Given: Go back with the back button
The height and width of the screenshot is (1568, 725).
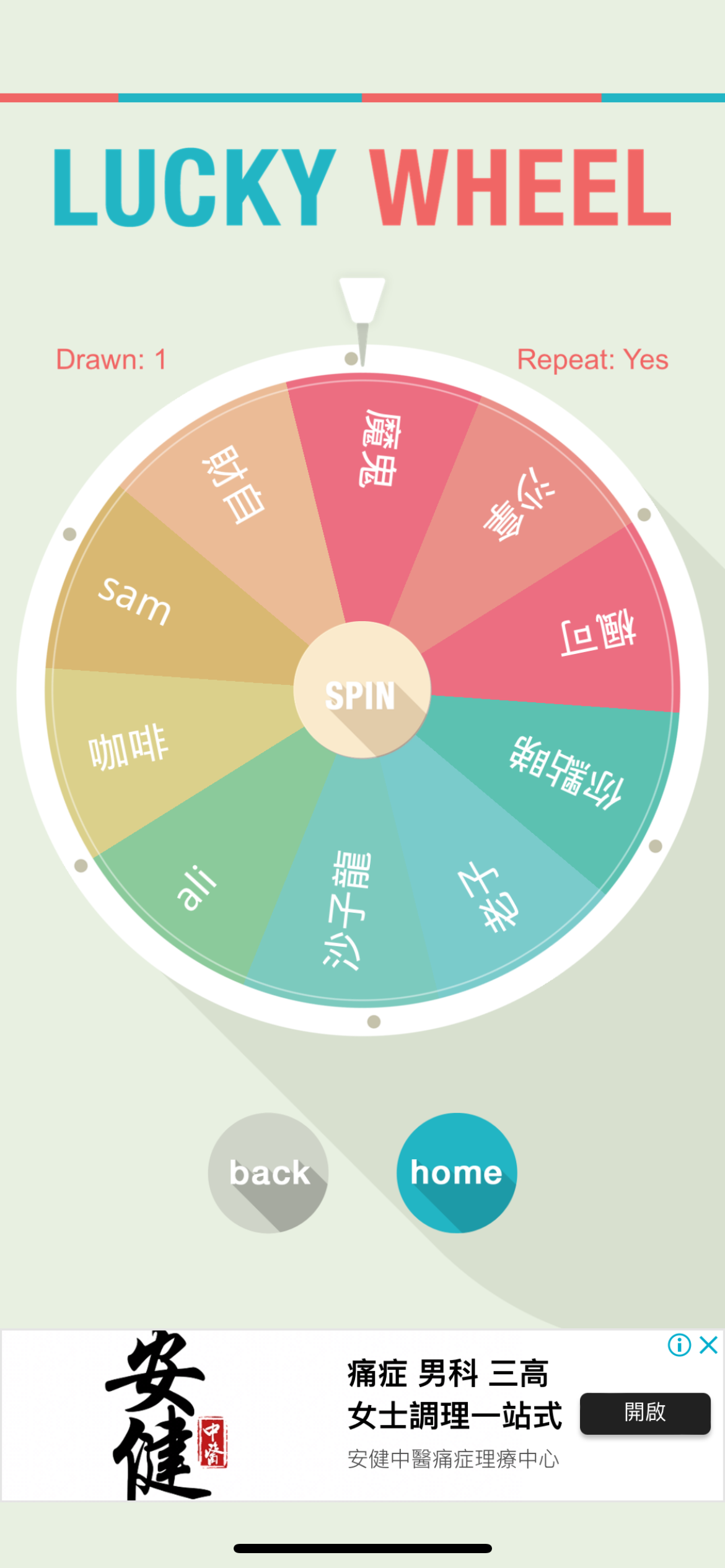Looking at the screenshot, I should (268, 1173).
